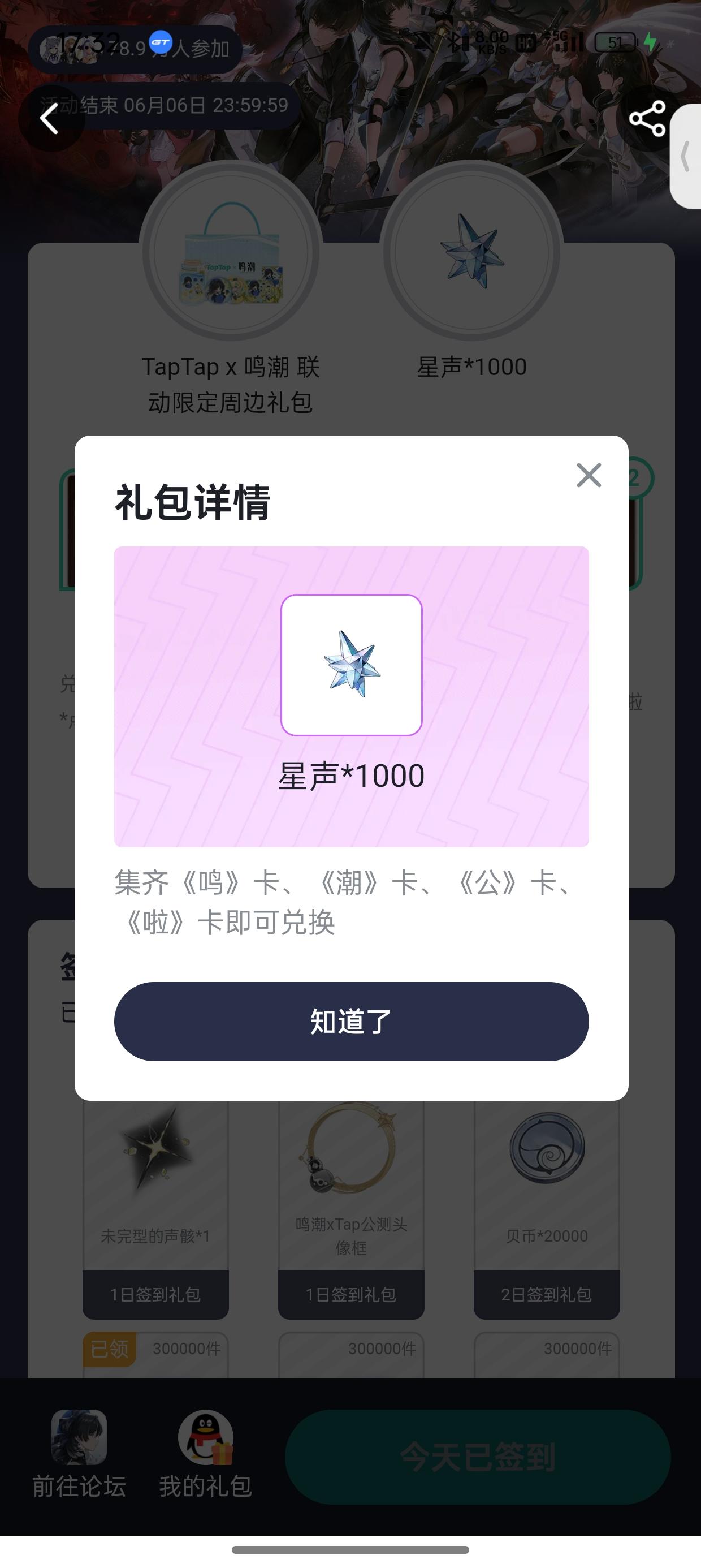Open the share icon in the top right

(x=648, y=119)
